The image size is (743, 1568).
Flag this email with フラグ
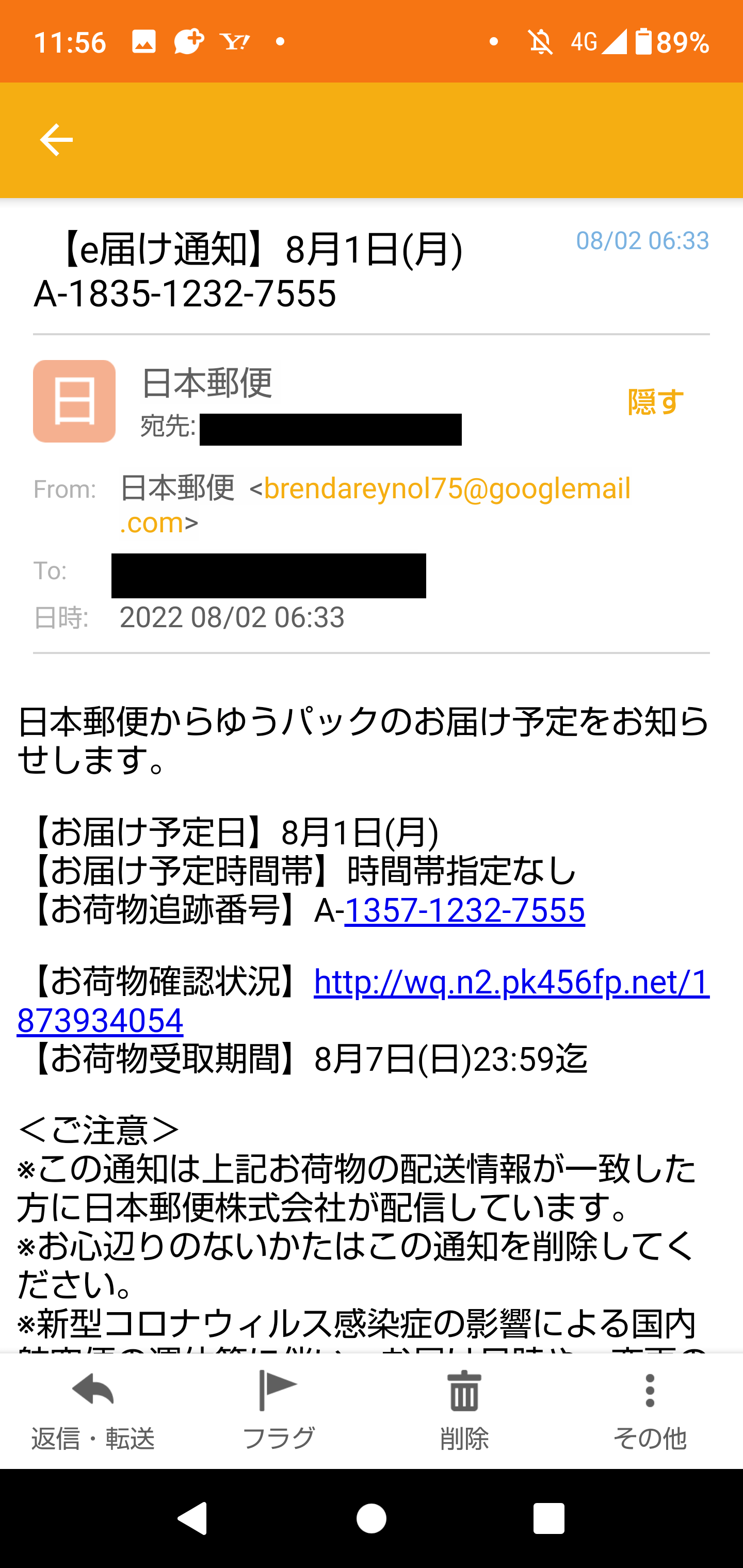[x=278, y=1412]
